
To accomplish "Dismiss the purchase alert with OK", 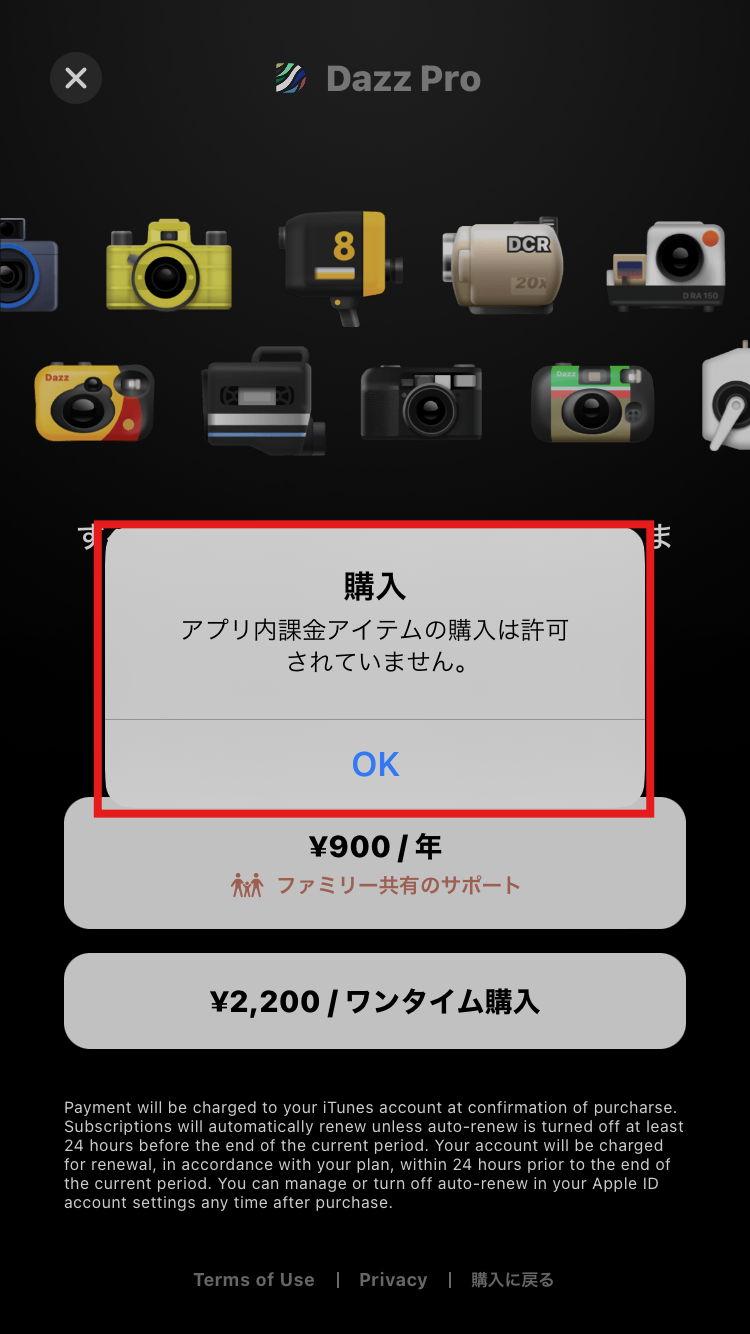I will [x=375, y=764].
